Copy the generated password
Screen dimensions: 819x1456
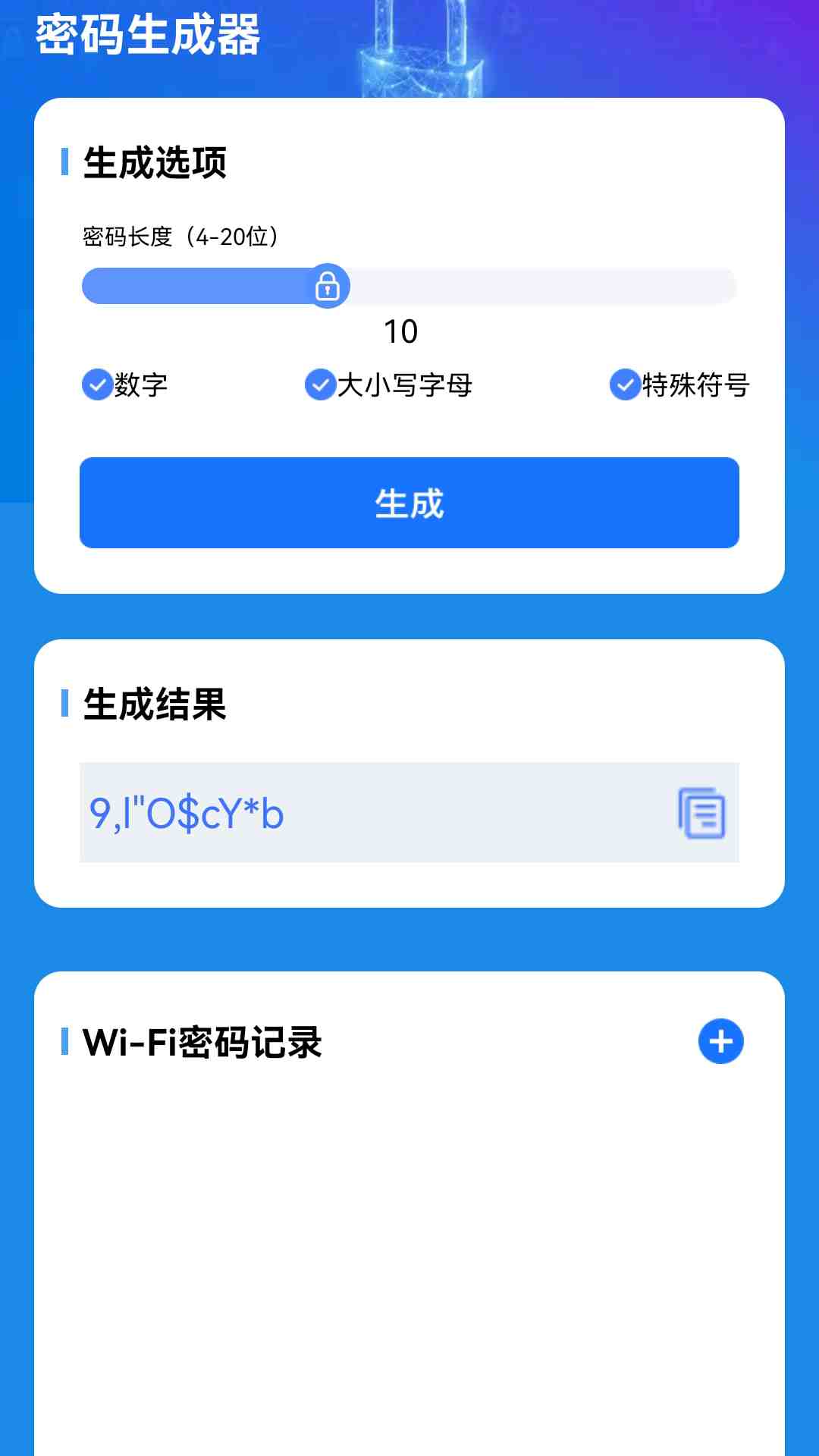pyautogui.click(x=701, y=813)
